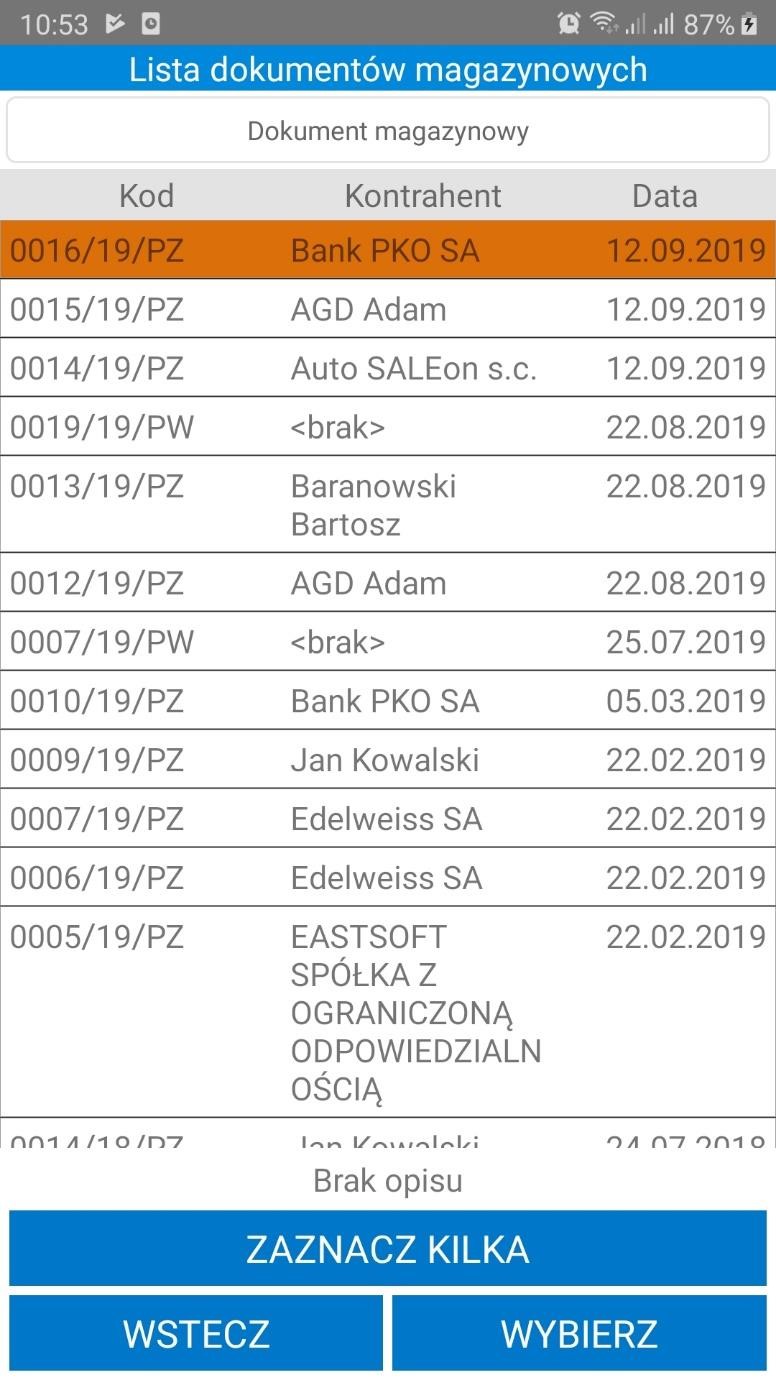Select document 0005/19/PZ EASTSOFT
The image size is (776, 1380).
tap(388, 1011)
